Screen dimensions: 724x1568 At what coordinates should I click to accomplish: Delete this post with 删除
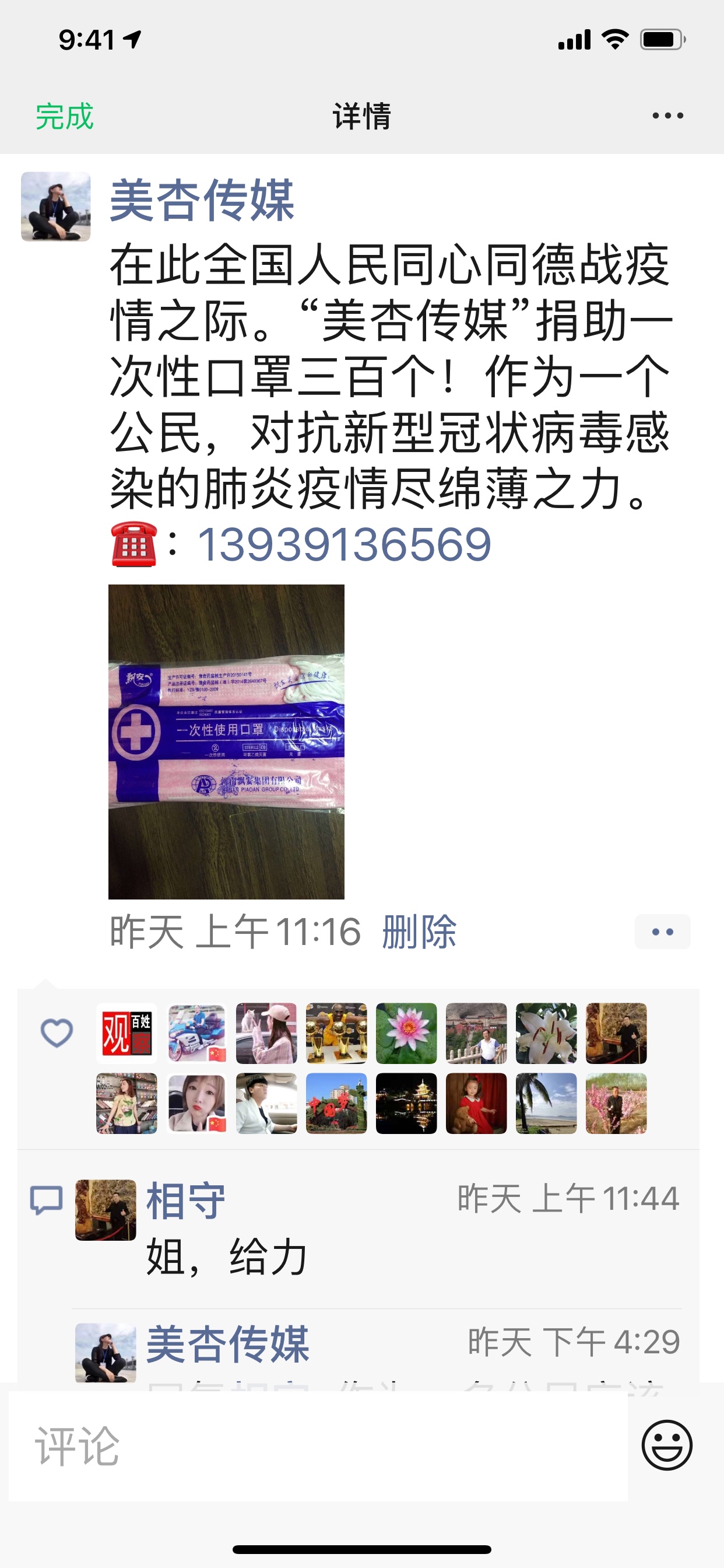[419, 932]
